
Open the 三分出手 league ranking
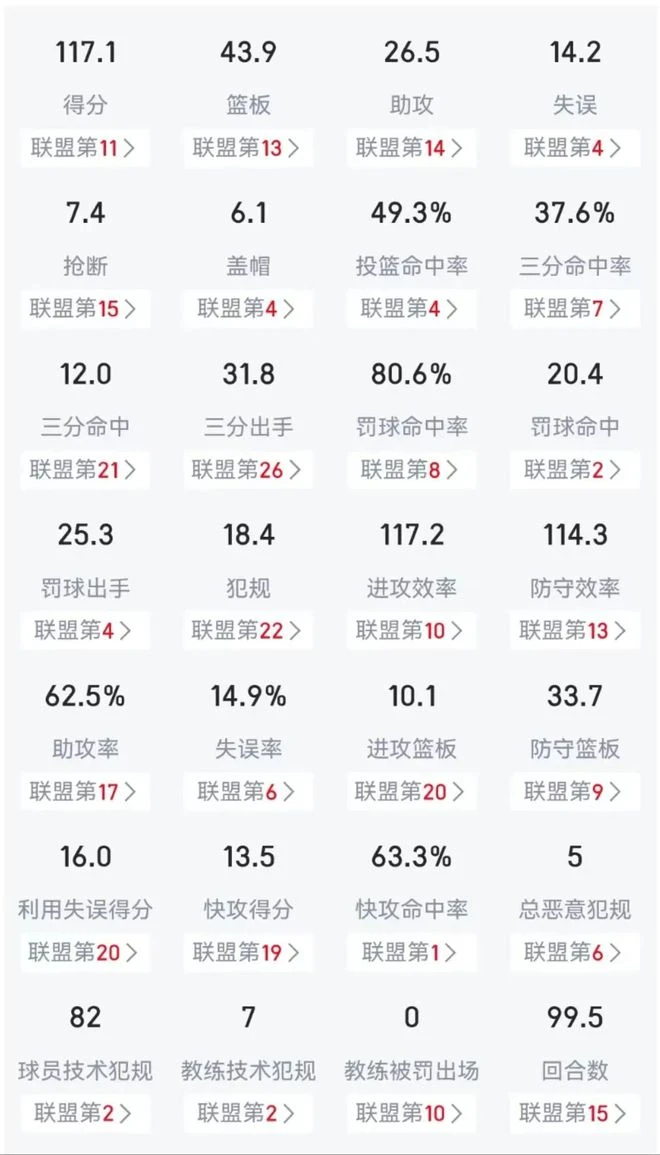(248, 470)
